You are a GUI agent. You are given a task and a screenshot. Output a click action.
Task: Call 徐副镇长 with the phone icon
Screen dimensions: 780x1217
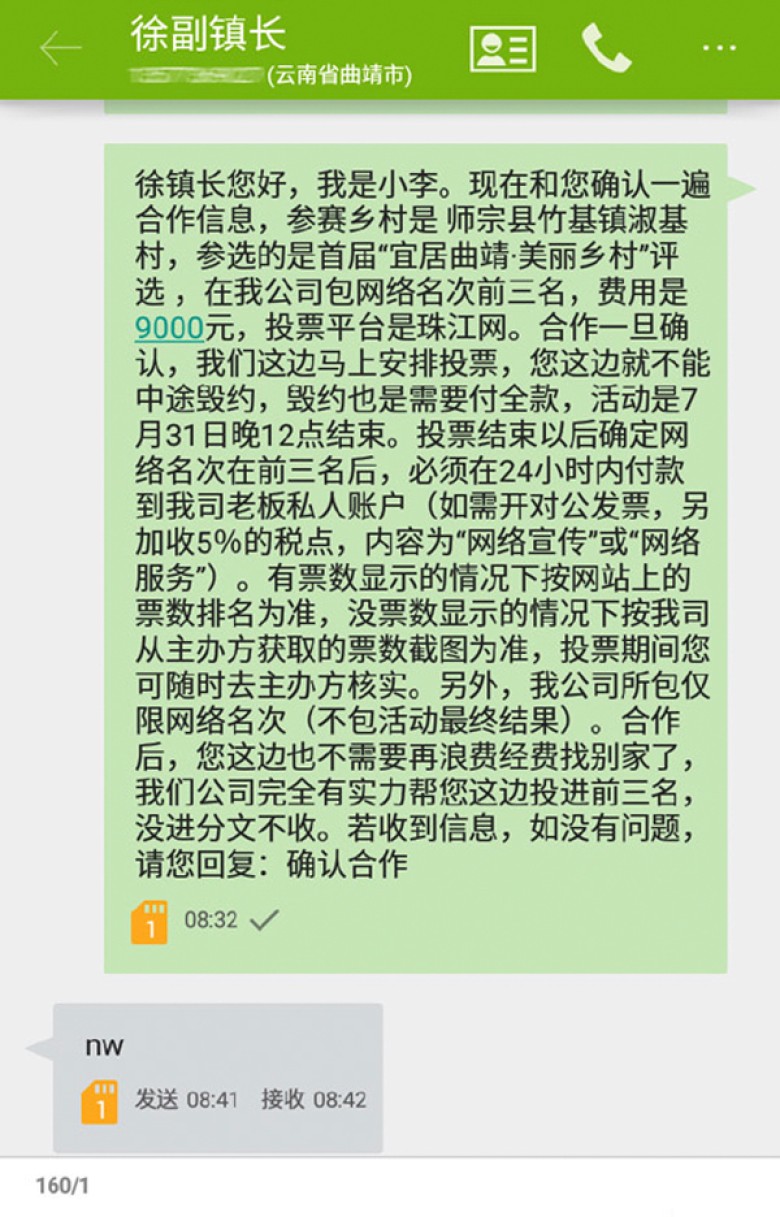(606, 48)
